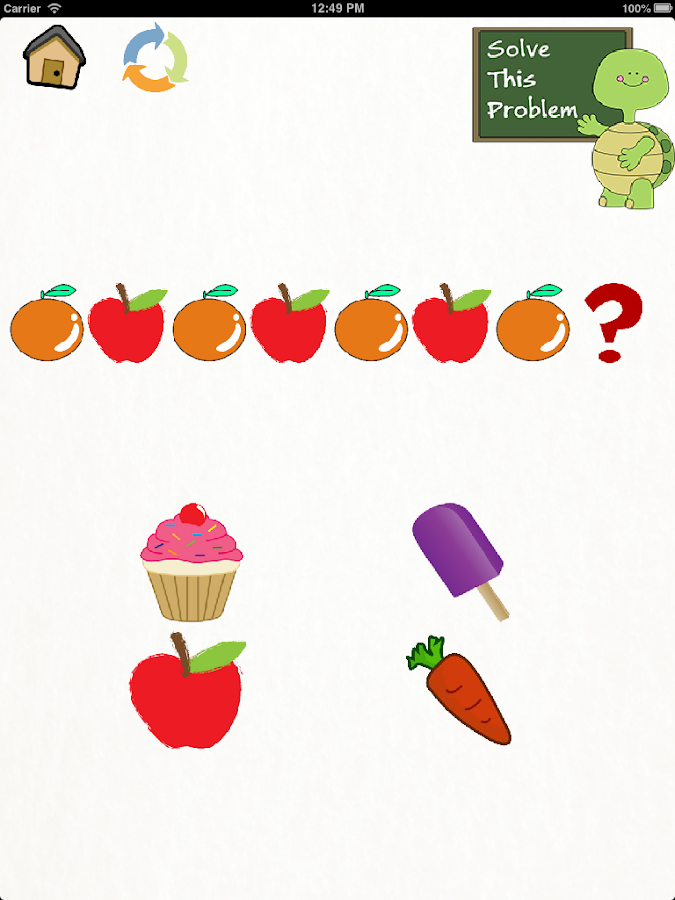Refresh the puzzle with the circular arrows
The height and width of the screenshot is (900, 675).
[x=155, y=59]
